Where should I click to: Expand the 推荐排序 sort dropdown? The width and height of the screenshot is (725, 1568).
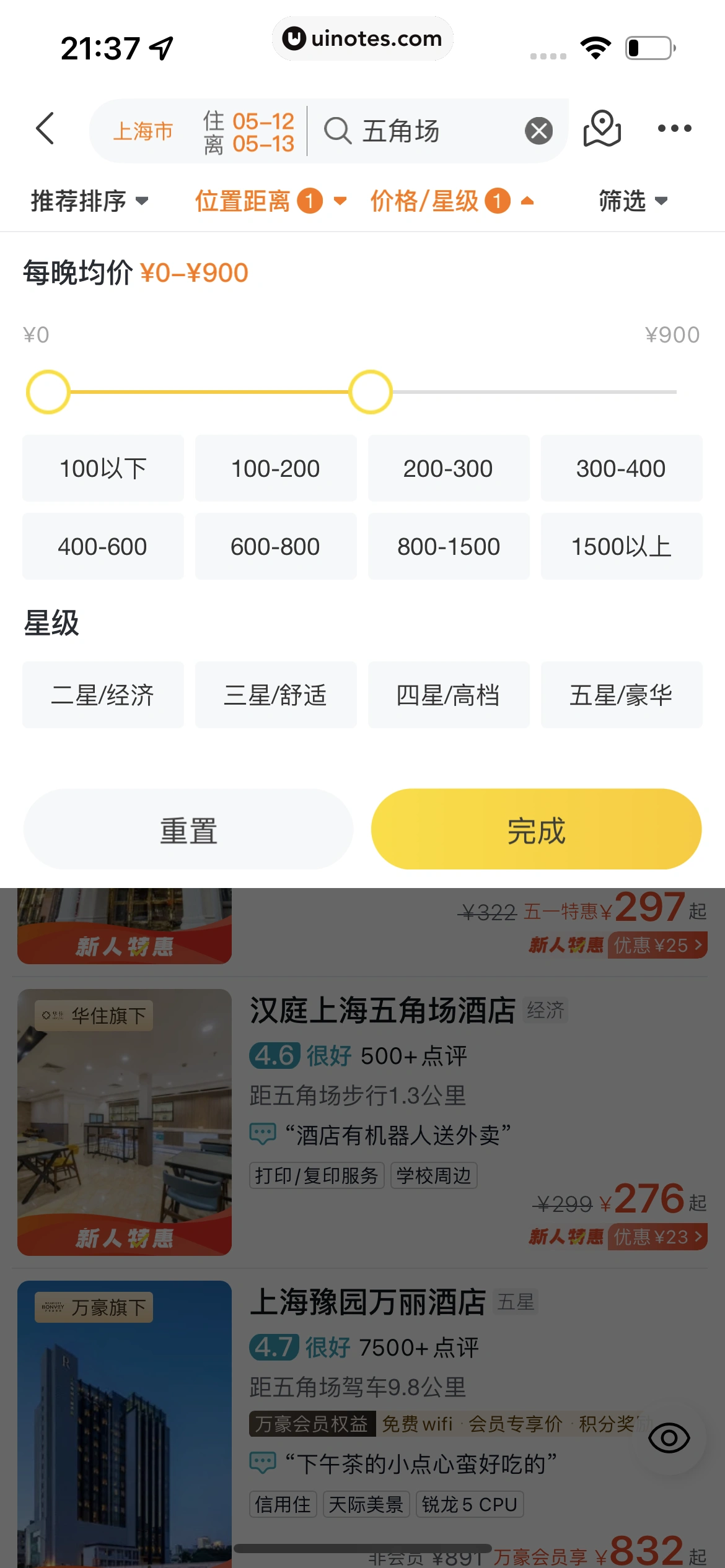click(90, 201)
